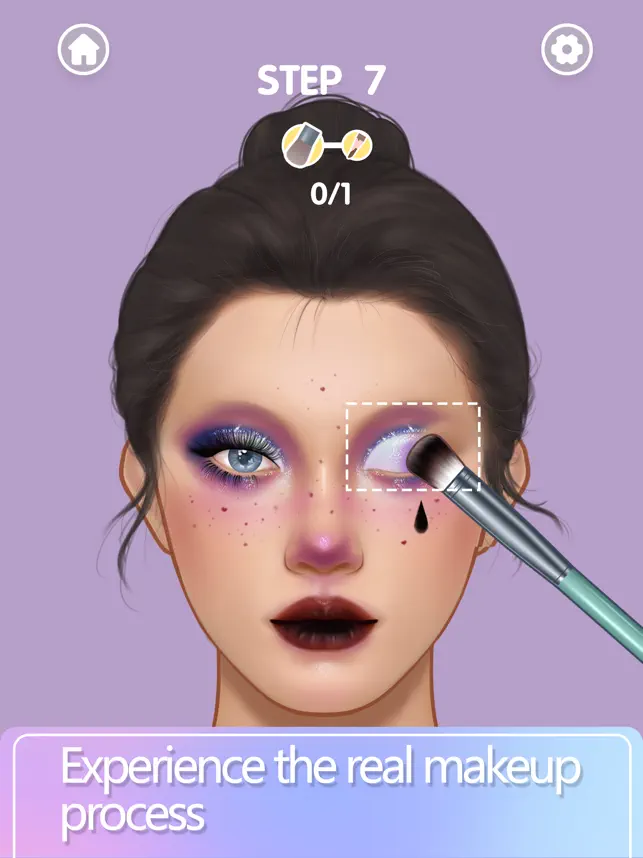Return to the home screen
This screenshot has width=643, height=858.
click(83, 49)
